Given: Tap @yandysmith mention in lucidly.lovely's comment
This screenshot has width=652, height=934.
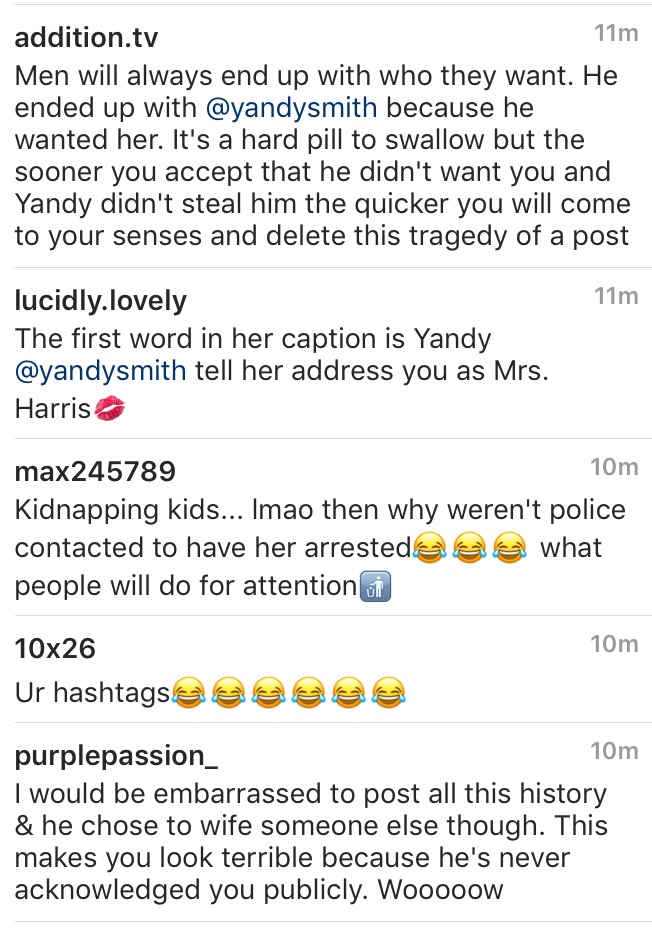Looking at the screenshot, I should tap(101, 371).
